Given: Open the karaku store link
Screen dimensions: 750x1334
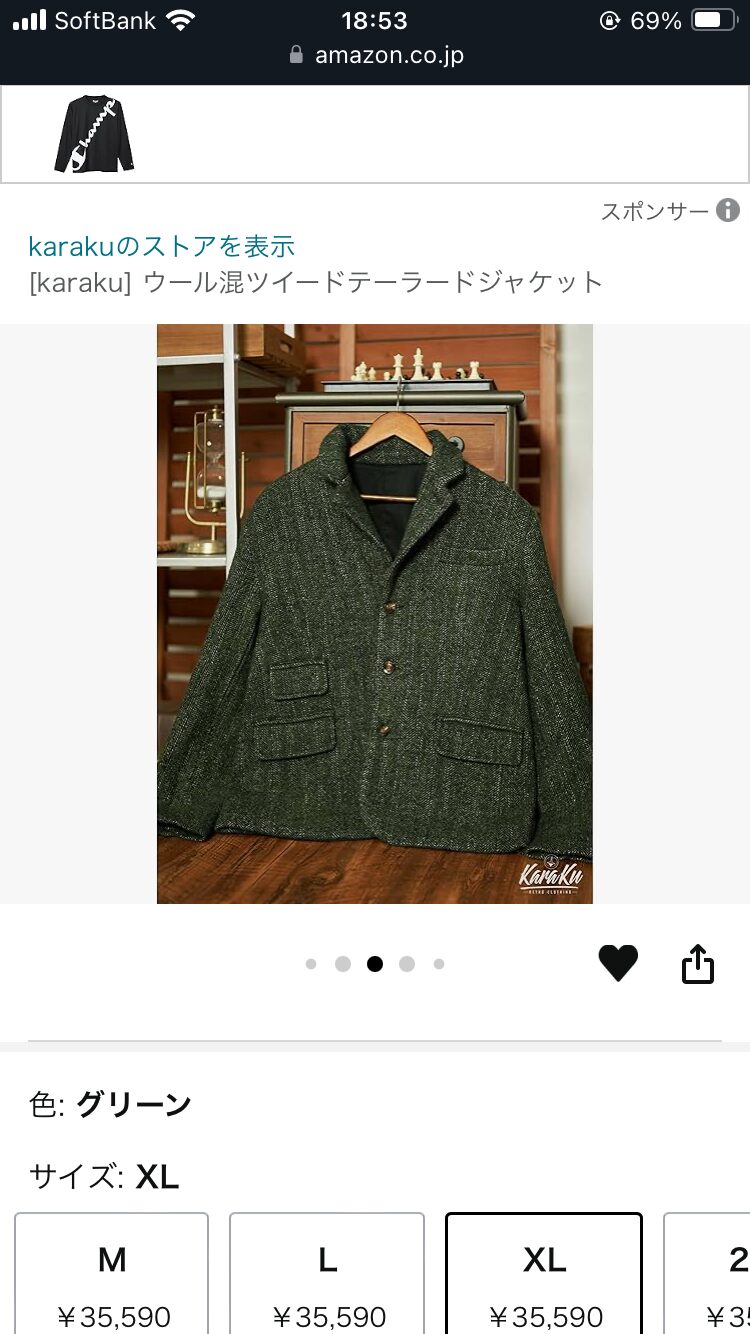Looking at the screenshot, I should pos(162,246).
